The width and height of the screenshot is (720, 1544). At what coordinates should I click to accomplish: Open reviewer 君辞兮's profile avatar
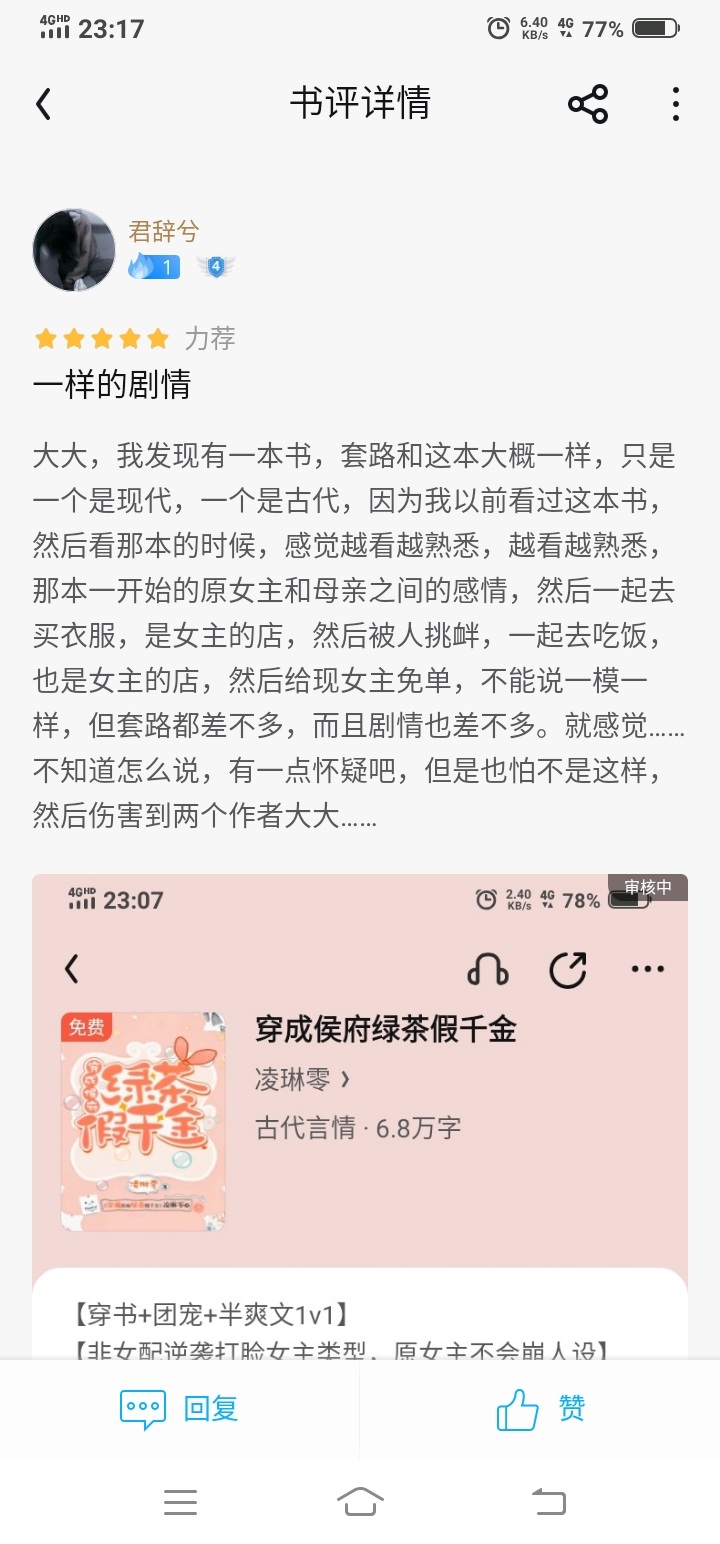74,250
